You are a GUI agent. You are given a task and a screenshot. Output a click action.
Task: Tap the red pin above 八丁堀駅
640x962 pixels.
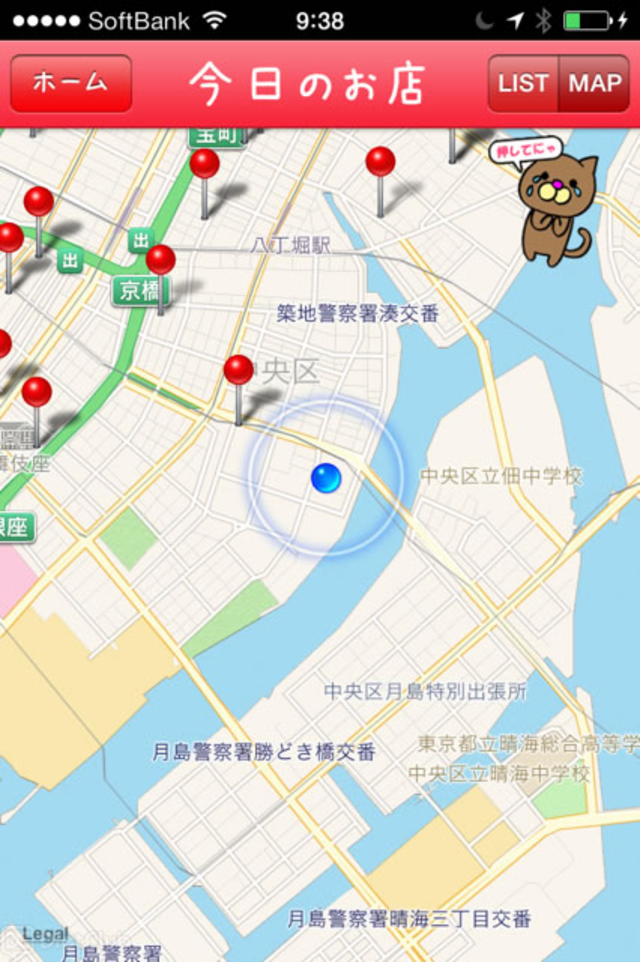tap(380, 162)
